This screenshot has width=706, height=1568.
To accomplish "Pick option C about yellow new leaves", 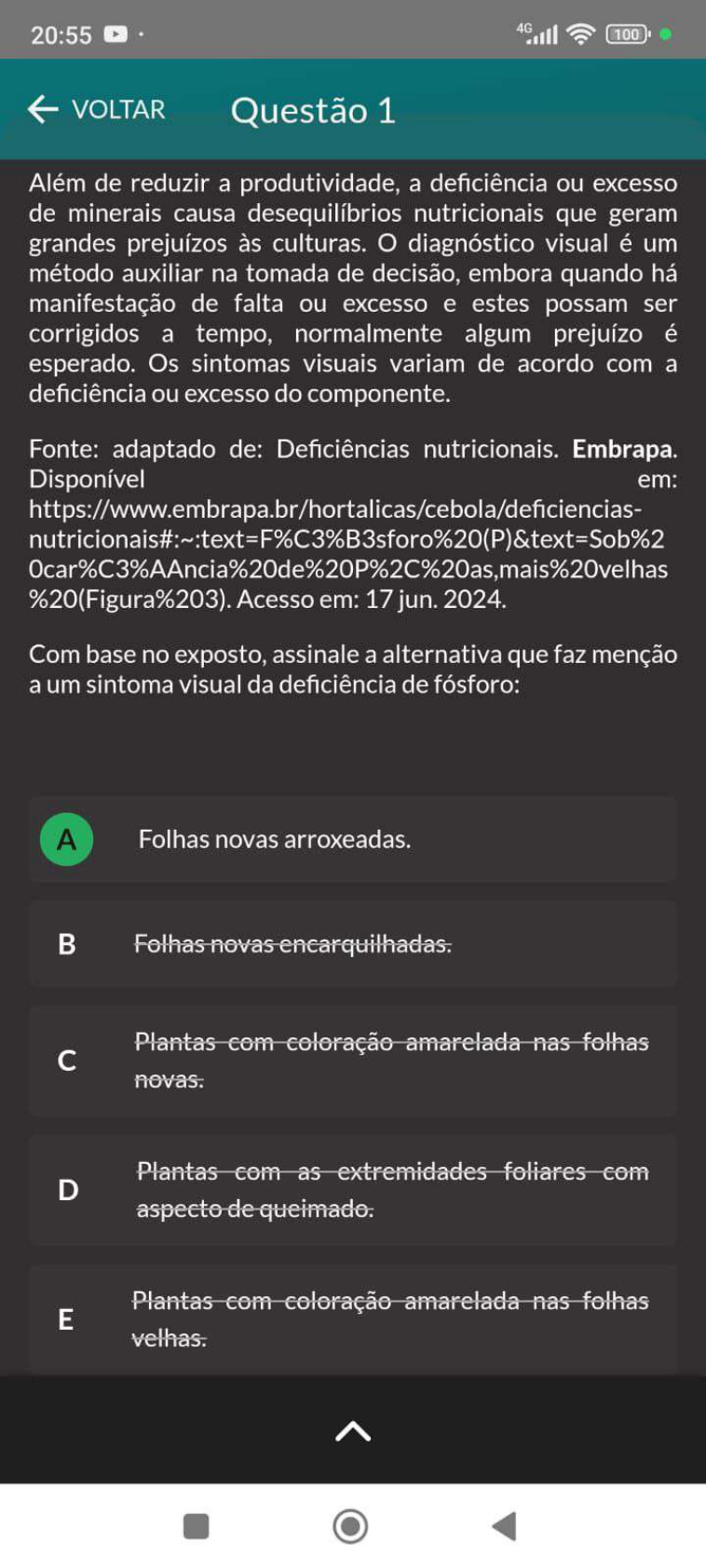I will [352, 1061].
